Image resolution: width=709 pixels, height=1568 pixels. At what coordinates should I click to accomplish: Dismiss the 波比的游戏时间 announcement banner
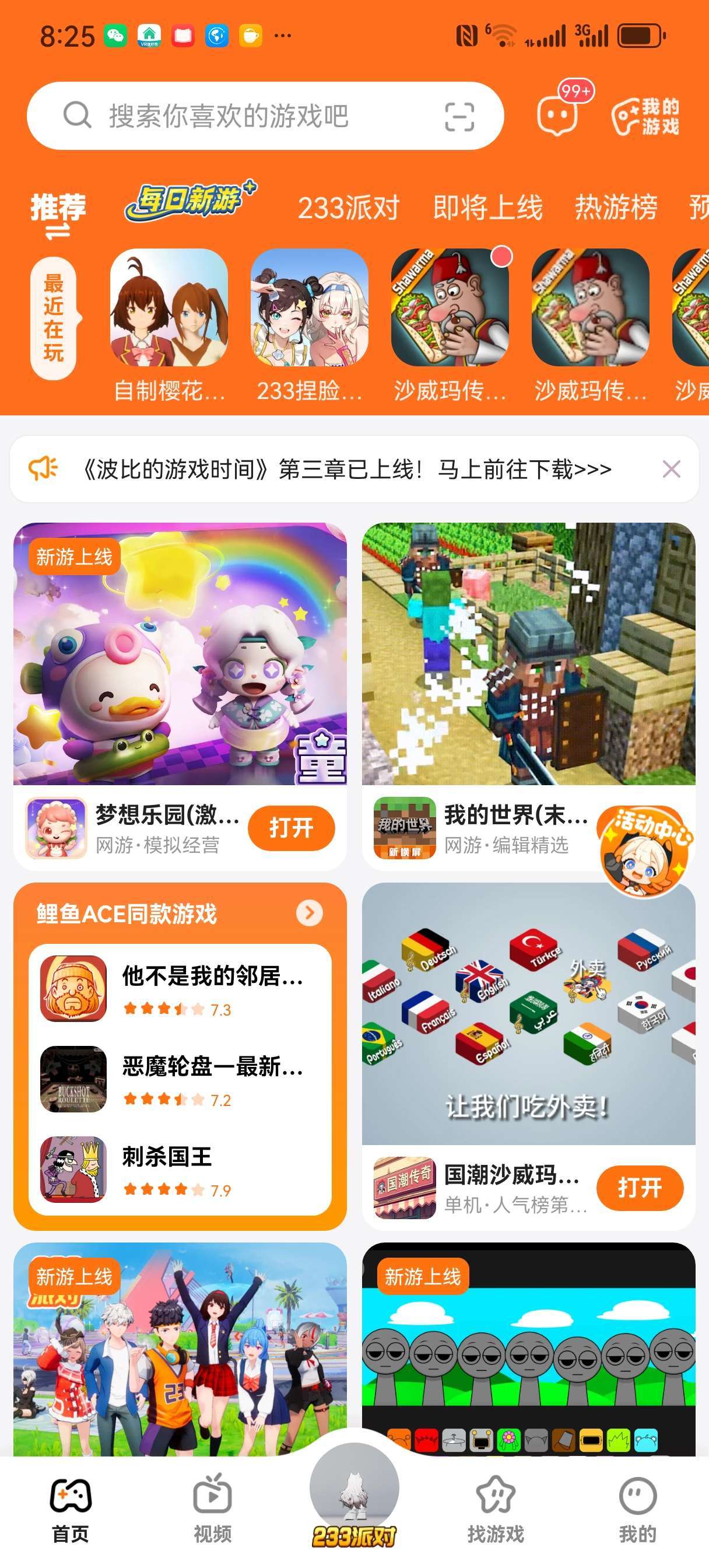coord(671,470)
